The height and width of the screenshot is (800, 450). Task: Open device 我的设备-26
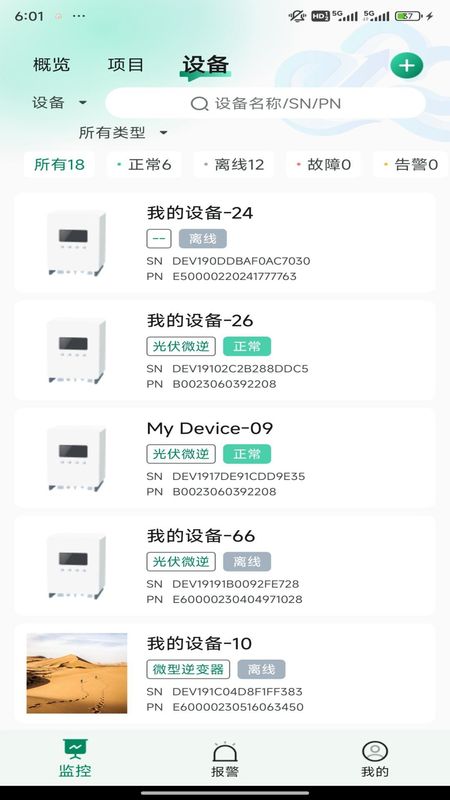224,350
